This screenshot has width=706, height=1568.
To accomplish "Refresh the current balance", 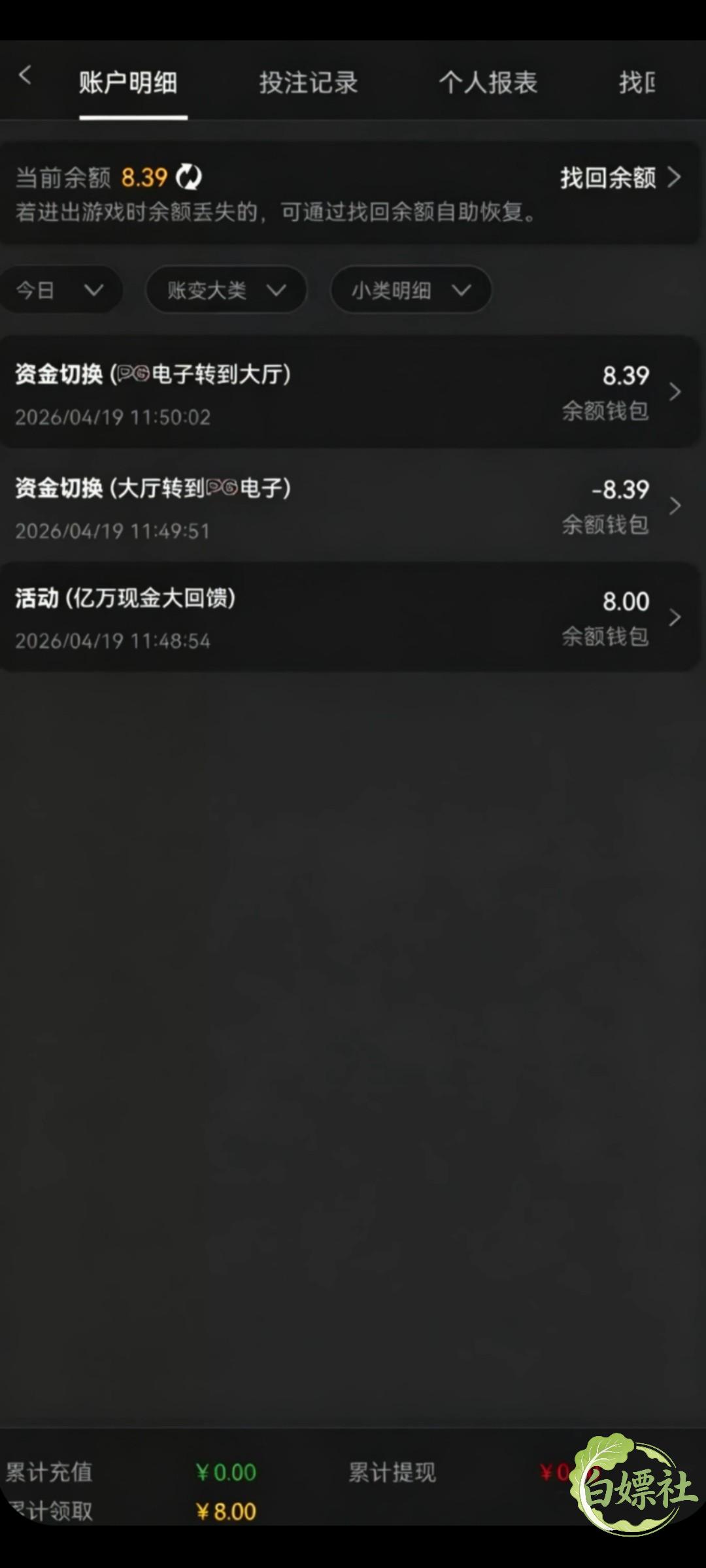I will point(189,177).
